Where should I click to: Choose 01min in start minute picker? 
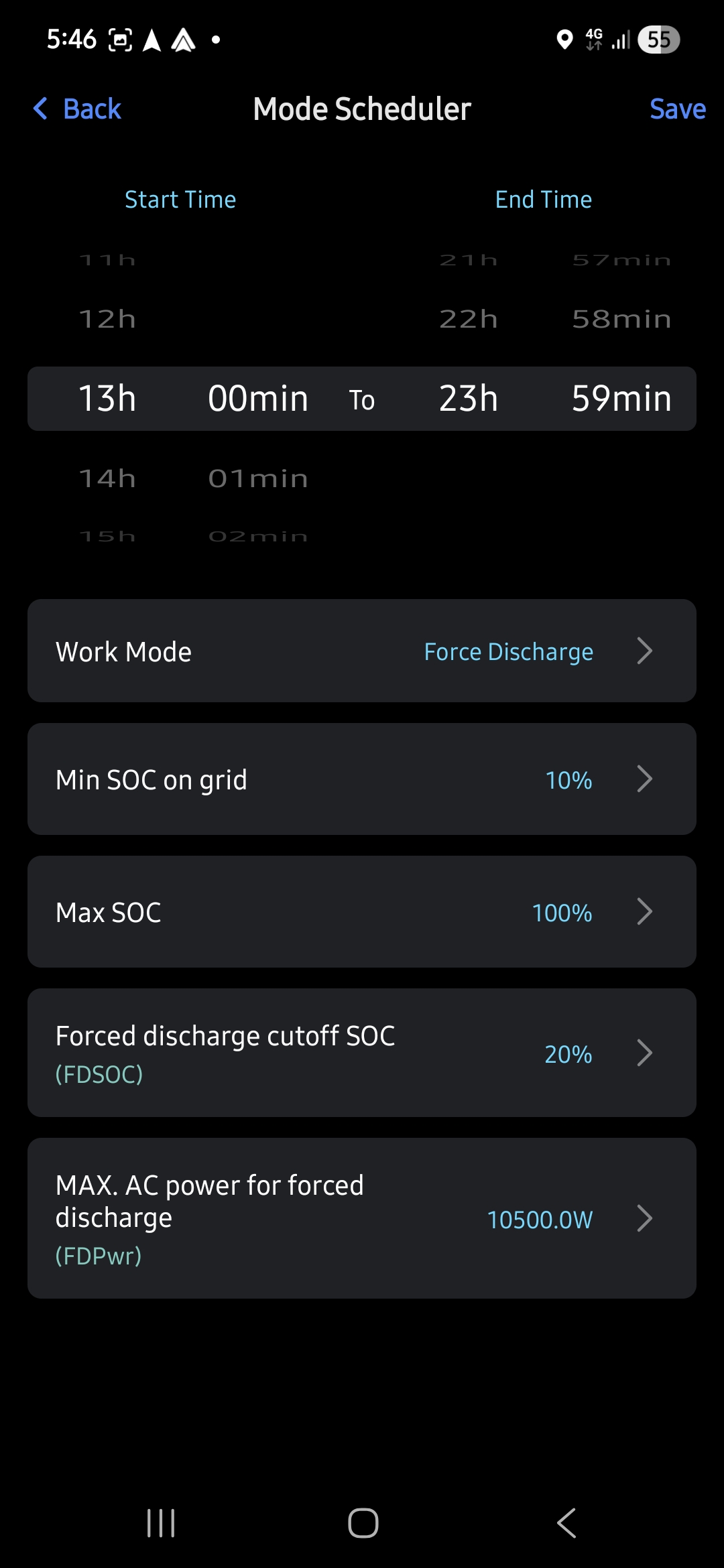(258, 478)
